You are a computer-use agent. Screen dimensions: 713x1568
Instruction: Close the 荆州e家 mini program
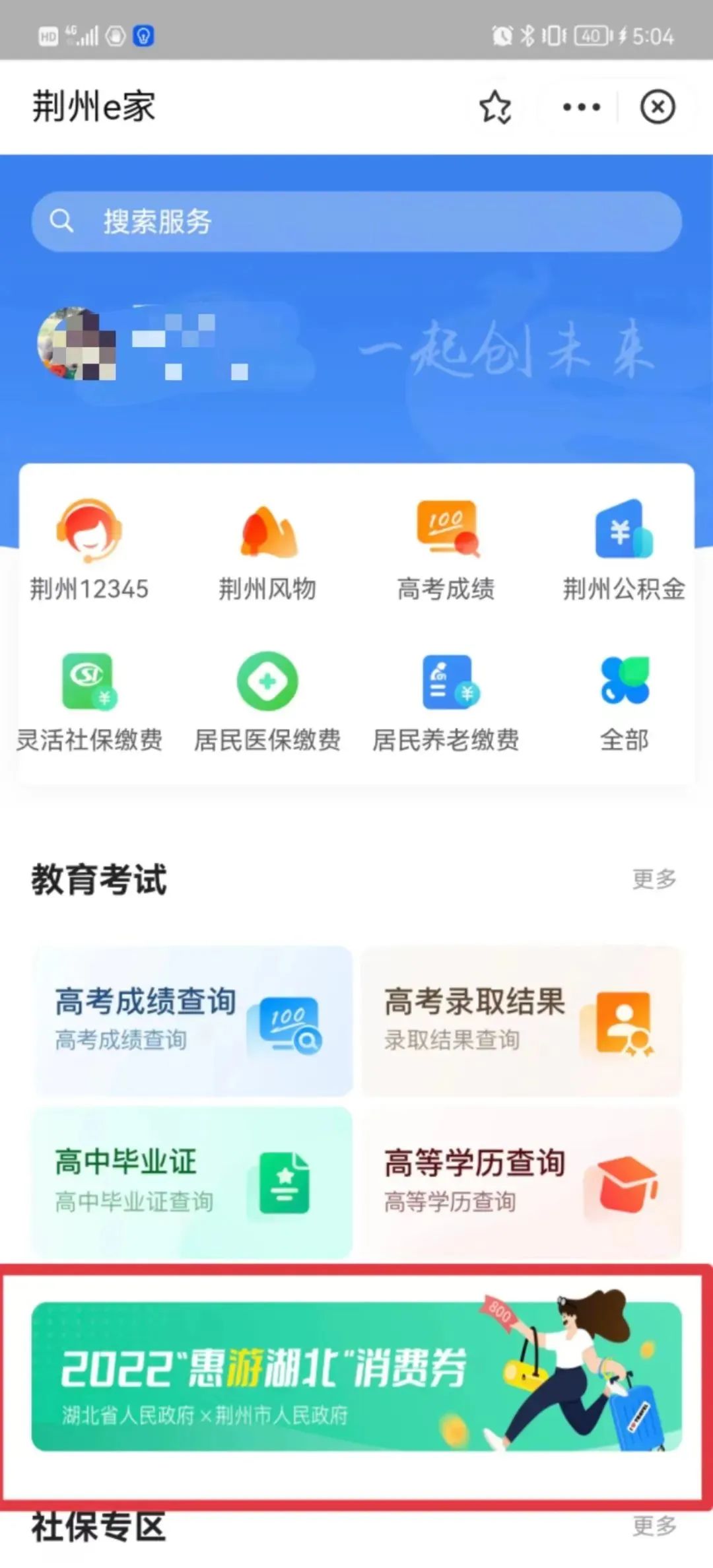click(x=658, y=107)
